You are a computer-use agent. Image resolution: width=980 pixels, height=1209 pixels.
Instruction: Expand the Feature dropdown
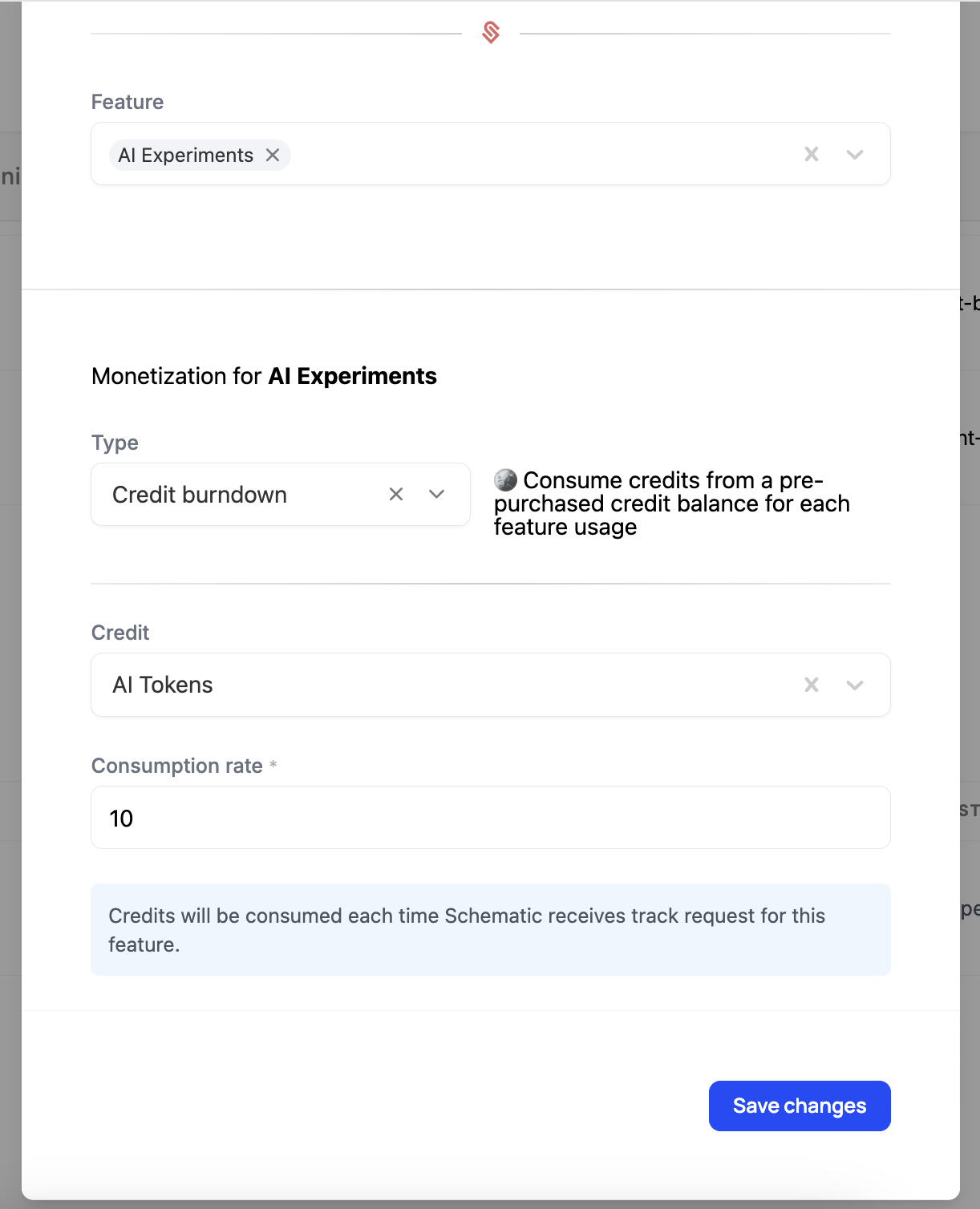(855, 154)
